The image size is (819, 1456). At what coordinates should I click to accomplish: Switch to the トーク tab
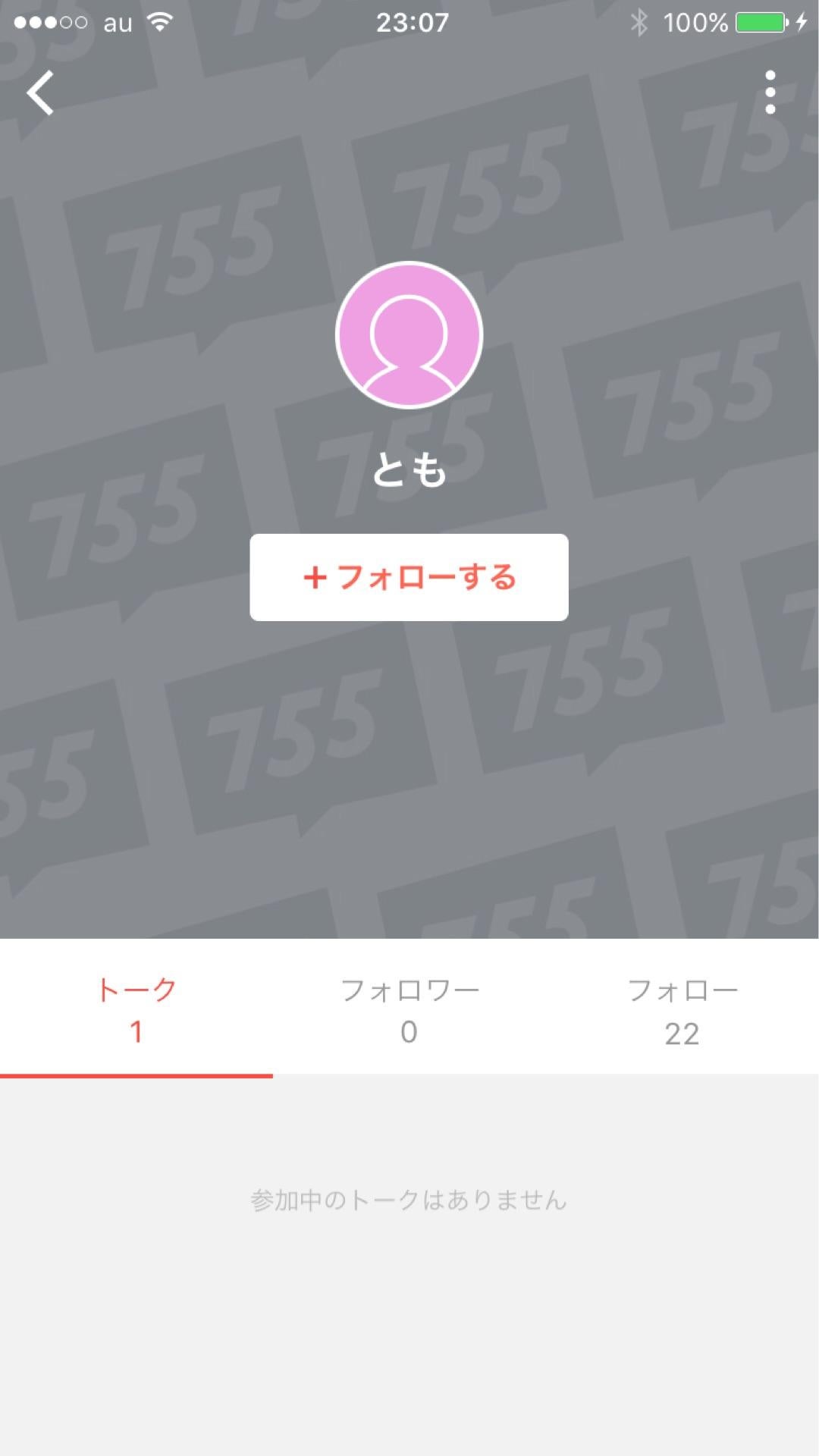pyautogui.click(x=135, y=1009)
